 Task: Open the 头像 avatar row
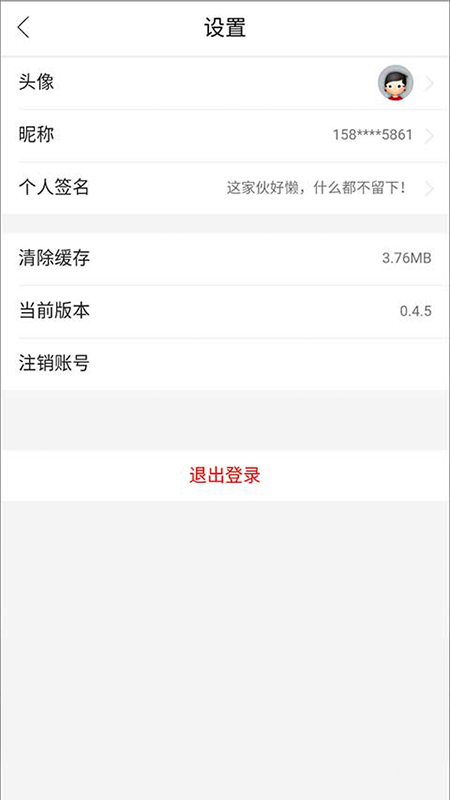click(225, 83)
